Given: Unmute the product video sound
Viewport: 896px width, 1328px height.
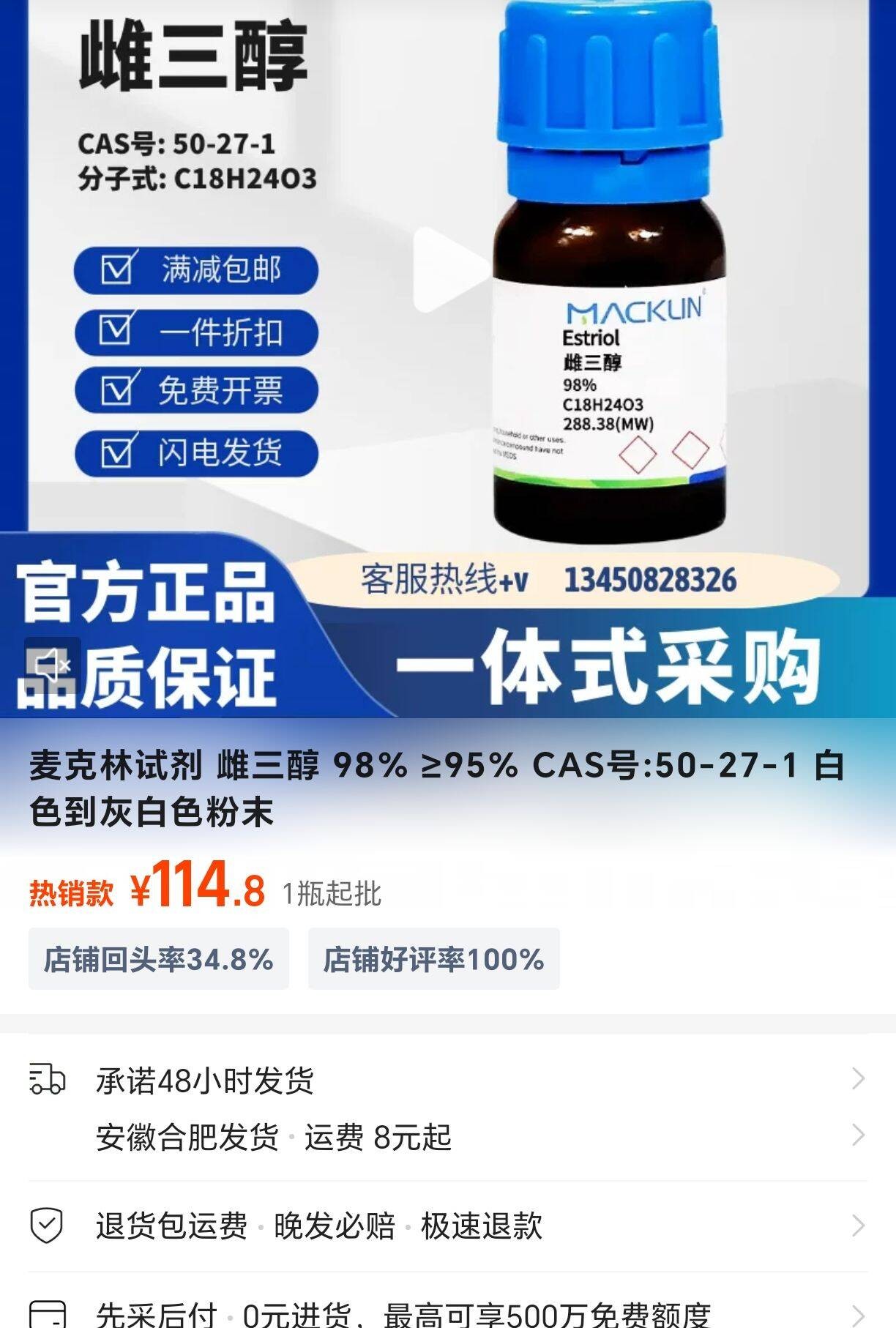Looking at the screenshot, I should [52, 665].
